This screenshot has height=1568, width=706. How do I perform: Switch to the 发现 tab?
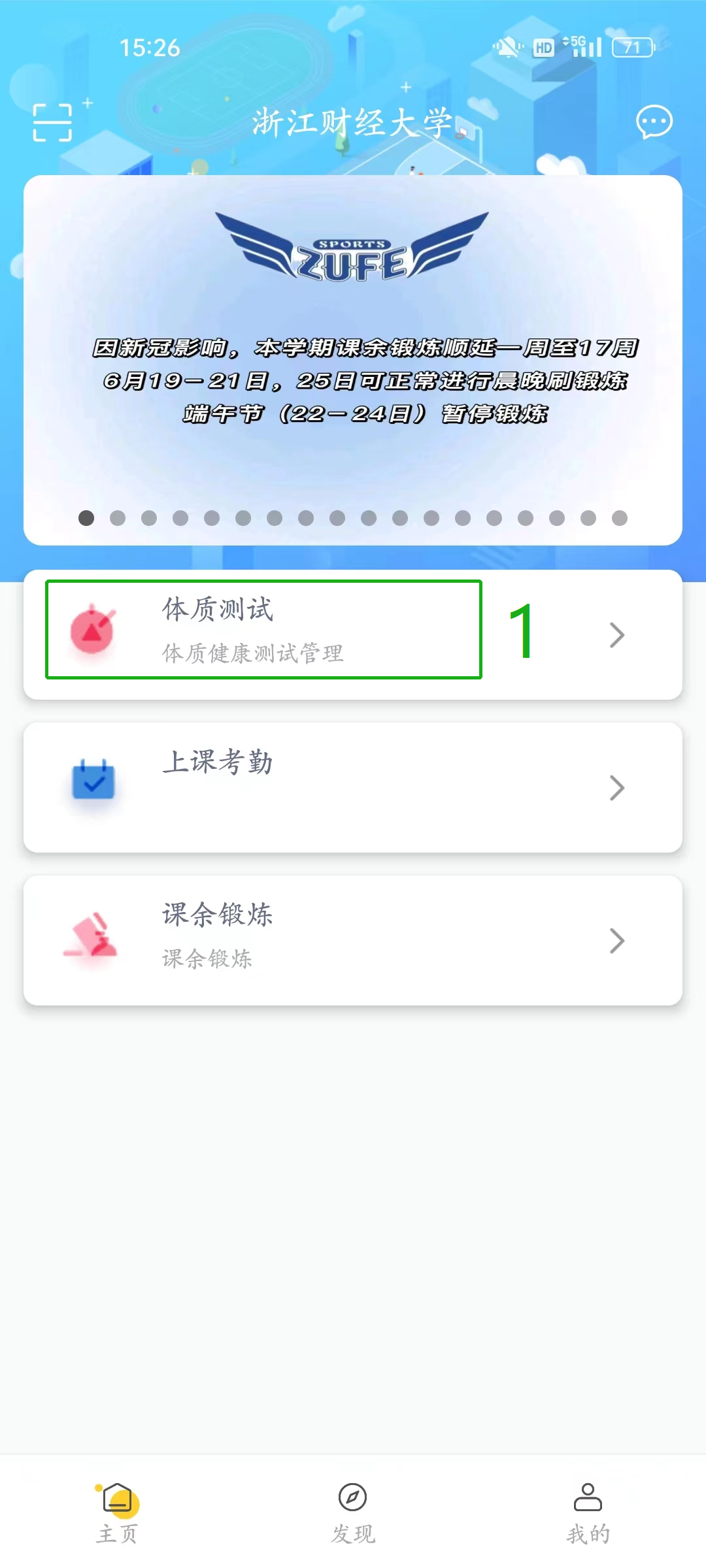(x=353, y=1512)
